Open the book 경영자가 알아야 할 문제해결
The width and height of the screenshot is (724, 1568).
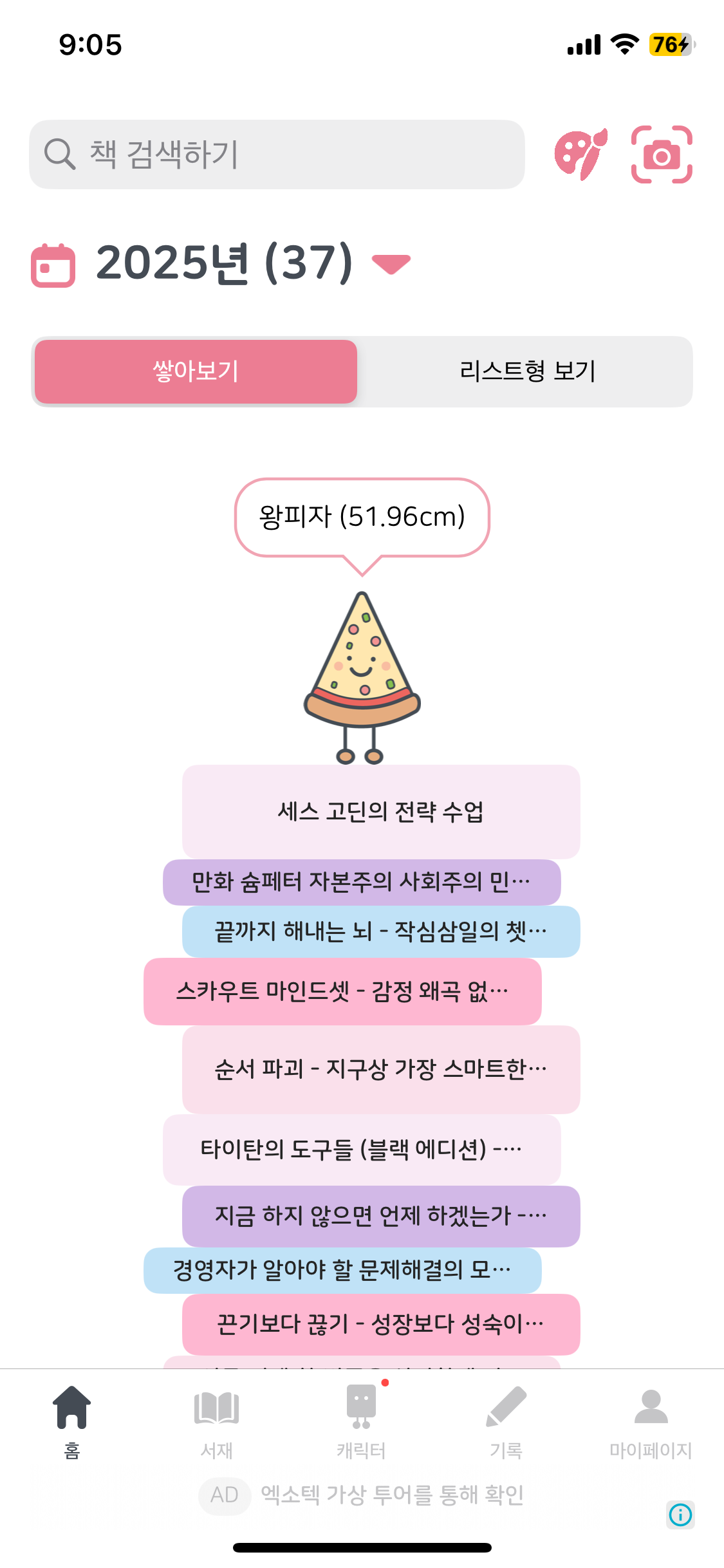(x=342, y=1270)
